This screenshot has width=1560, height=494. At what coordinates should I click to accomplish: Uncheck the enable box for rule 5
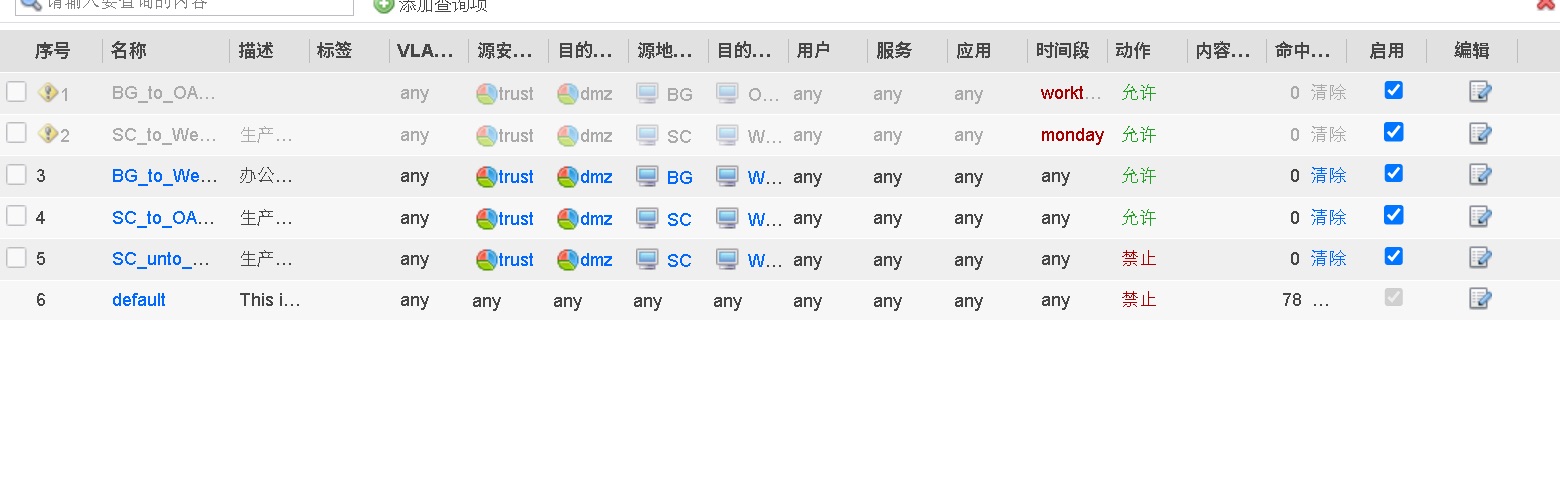coord(1393,256)
